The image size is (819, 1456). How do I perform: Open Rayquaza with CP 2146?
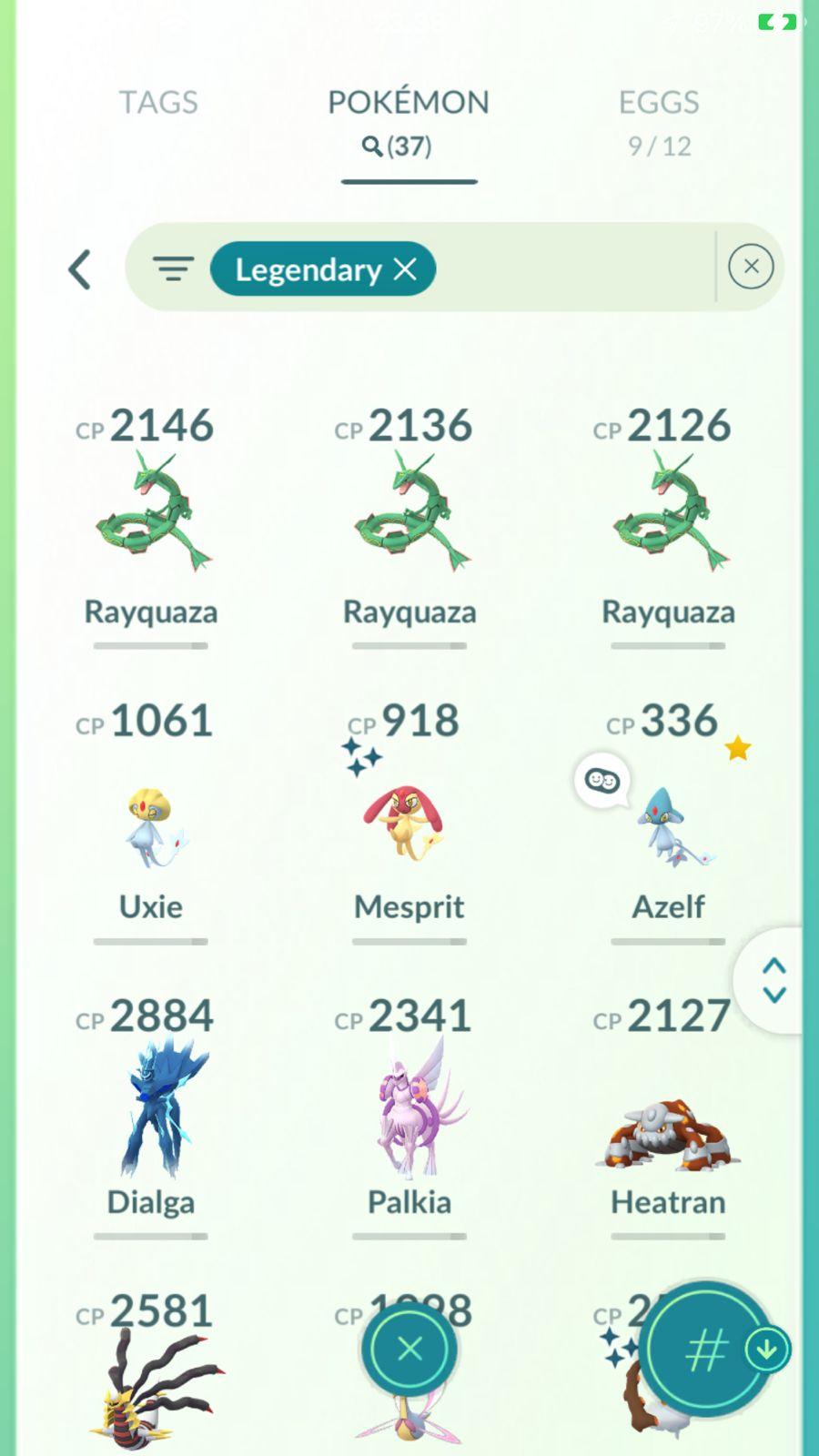151,514
